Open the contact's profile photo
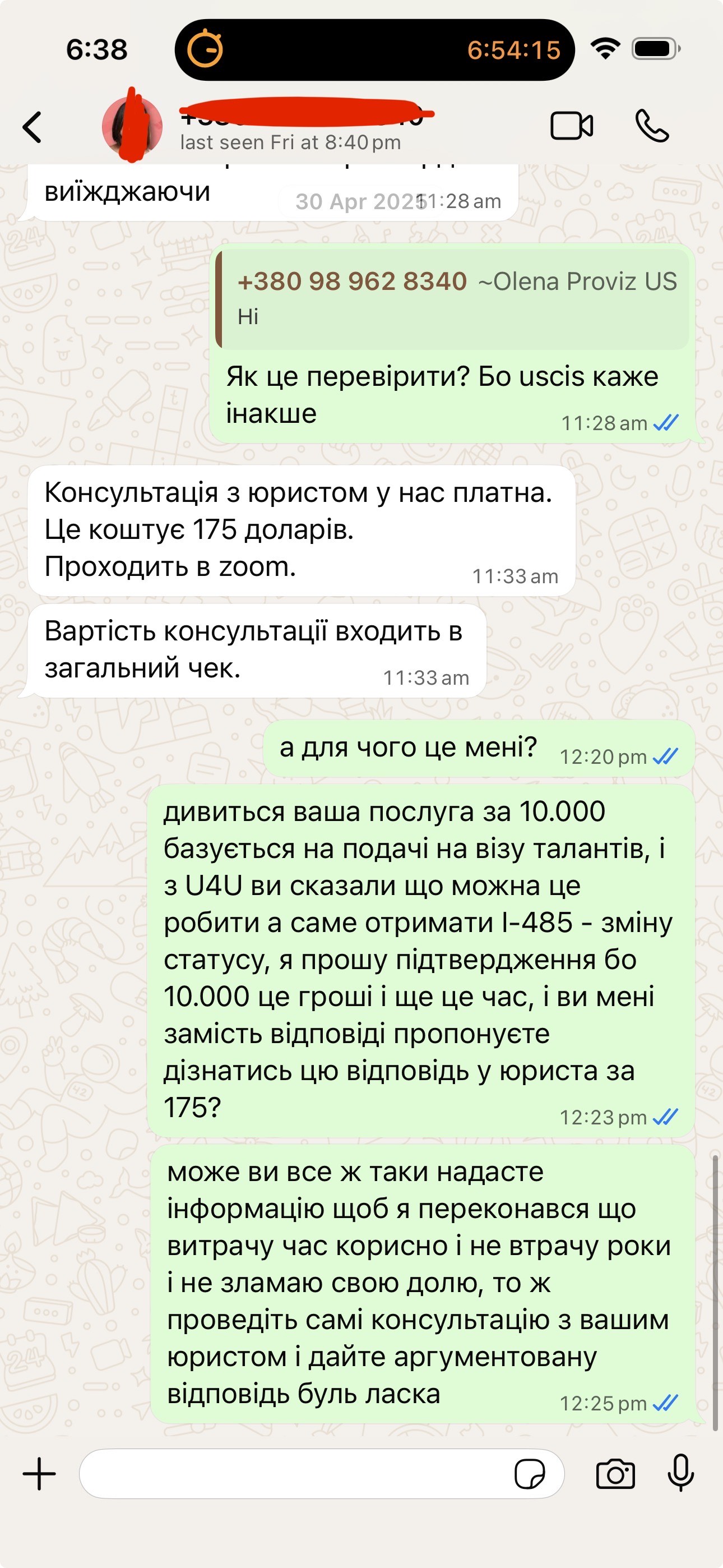The image size is (723, 1568). click(132, 127)
